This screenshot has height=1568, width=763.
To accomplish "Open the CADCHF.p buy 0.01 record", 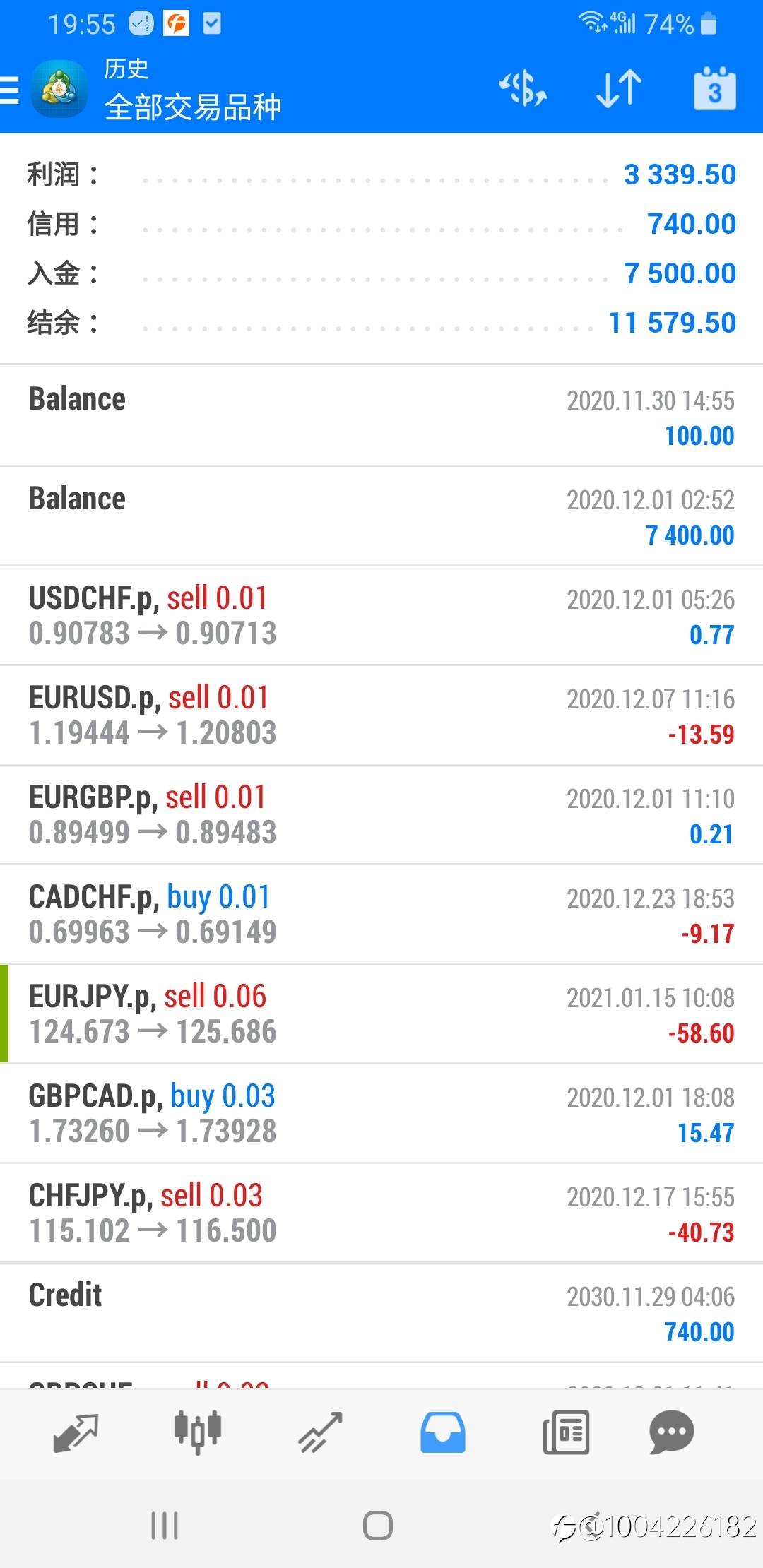I will [381, 914].
